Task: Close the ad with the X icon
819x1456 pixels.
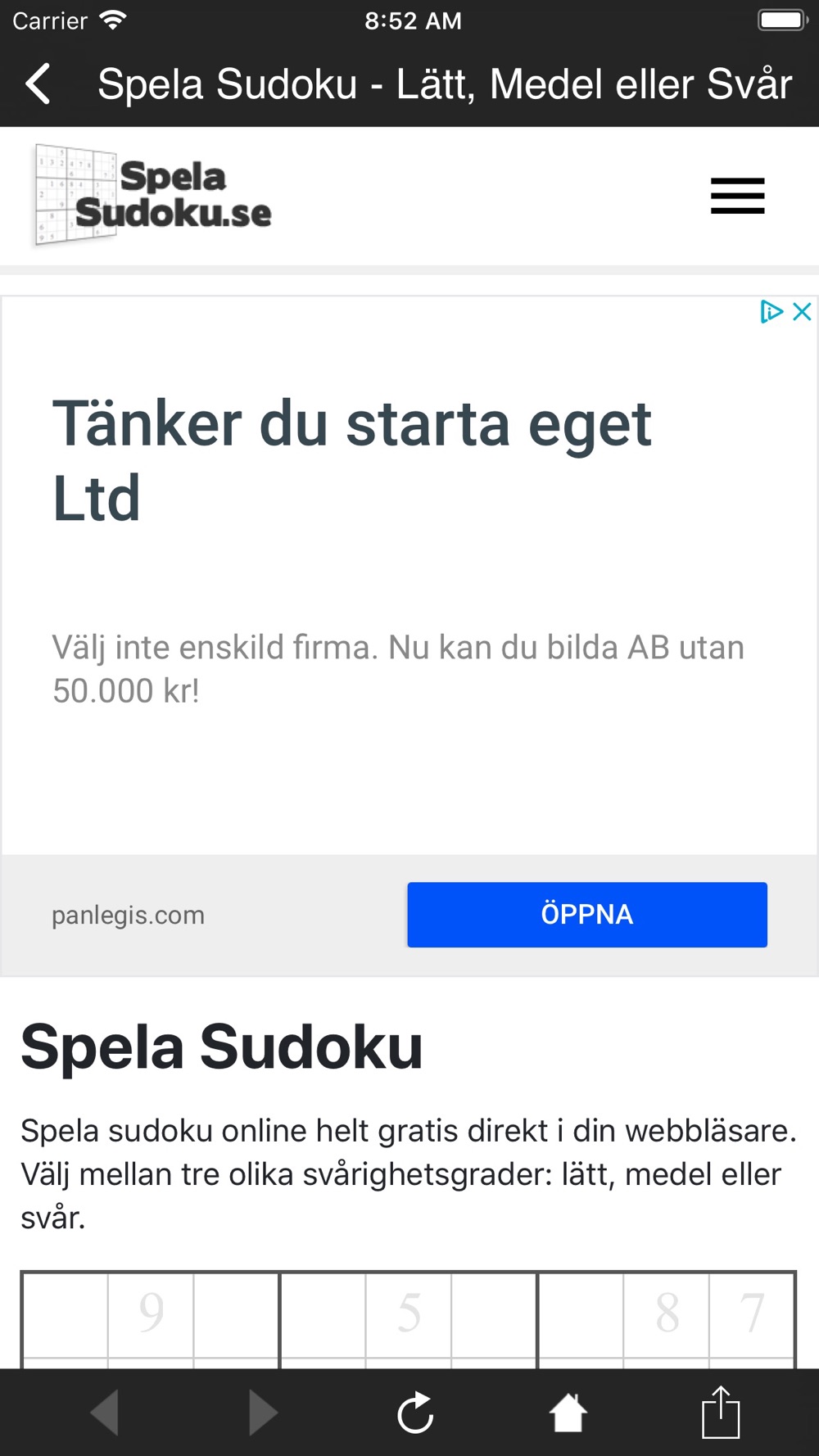Action: (803, 311)
